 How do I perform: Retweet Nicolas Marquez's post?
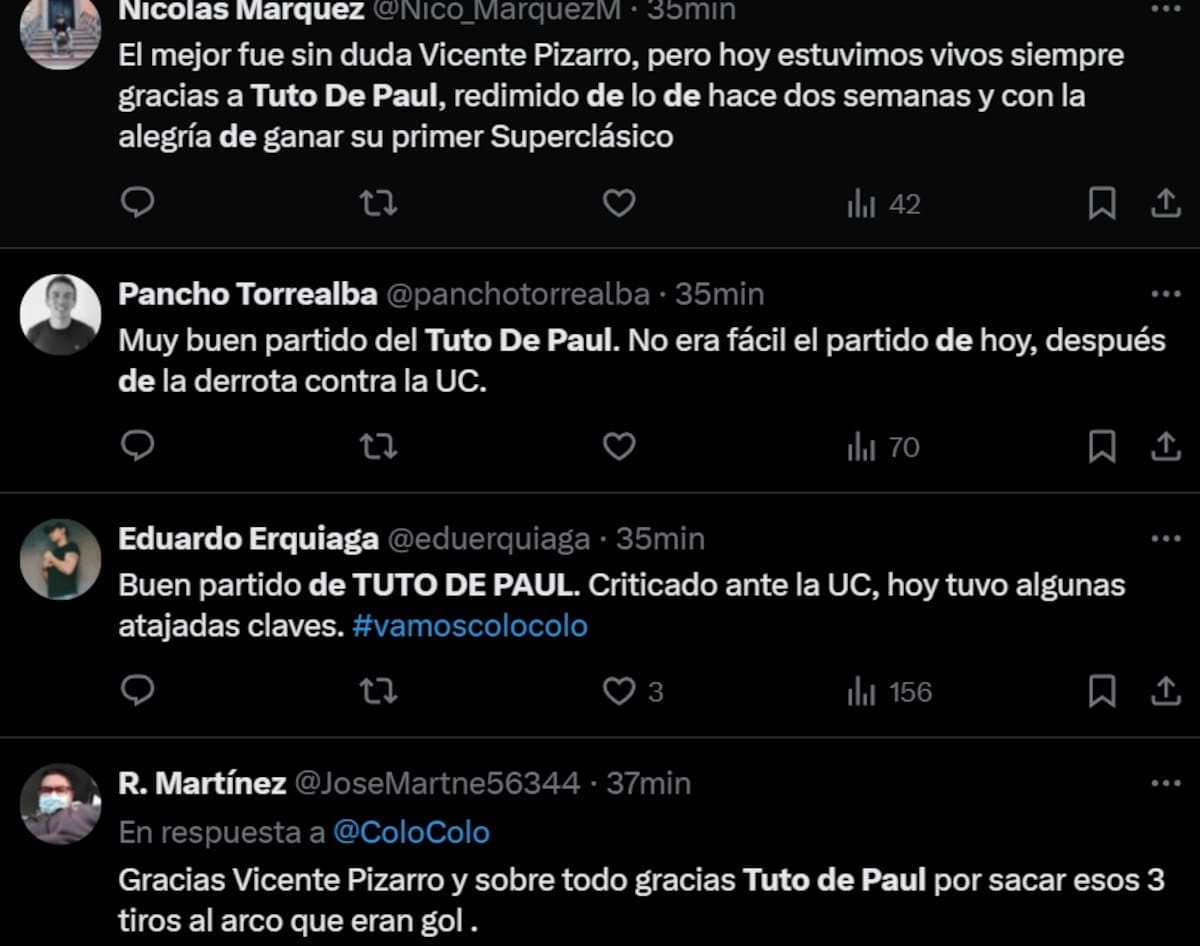pos(378,204)
